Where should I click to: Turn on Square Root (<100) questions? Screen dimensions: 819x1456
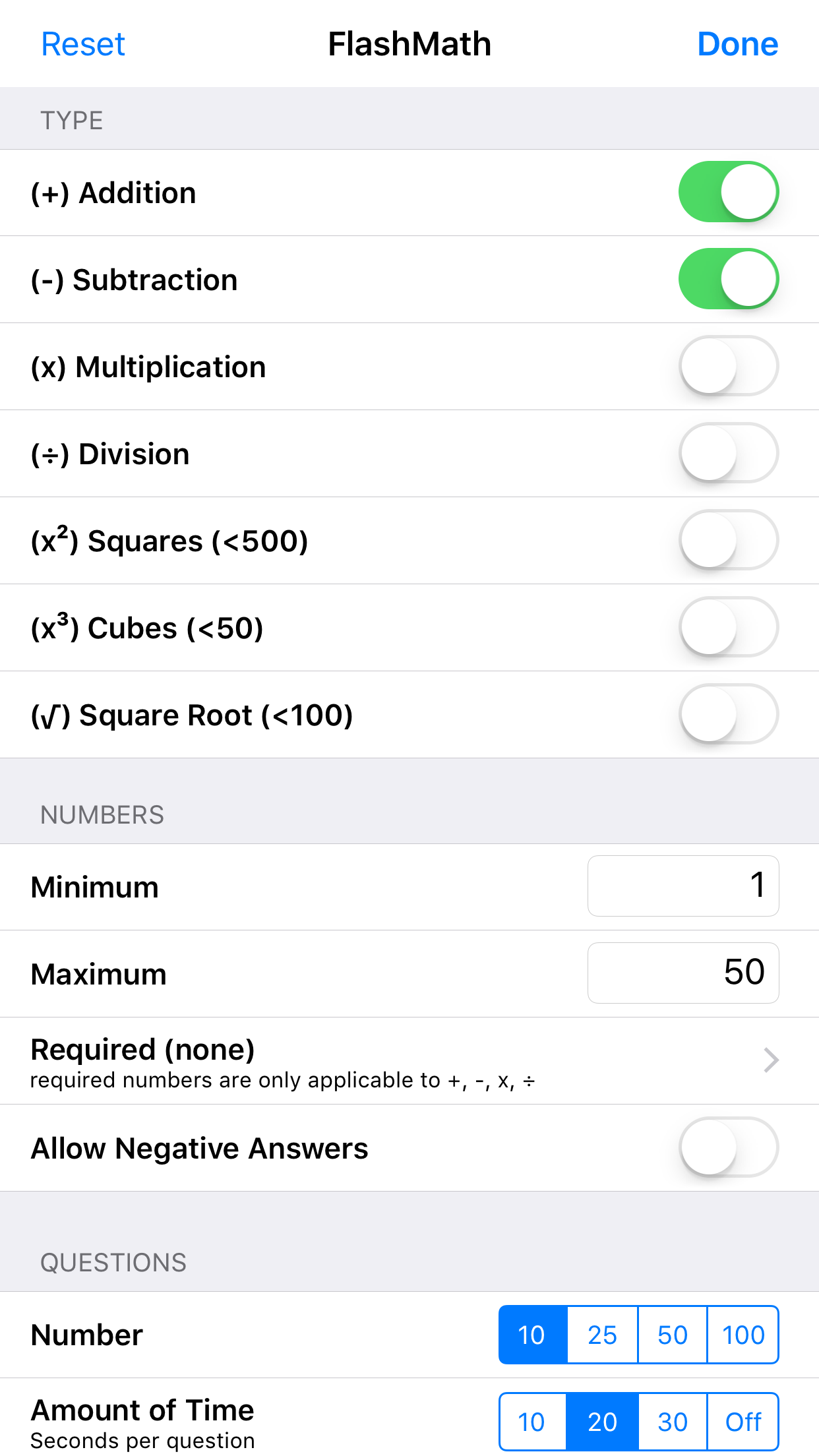tap(729, 714)
